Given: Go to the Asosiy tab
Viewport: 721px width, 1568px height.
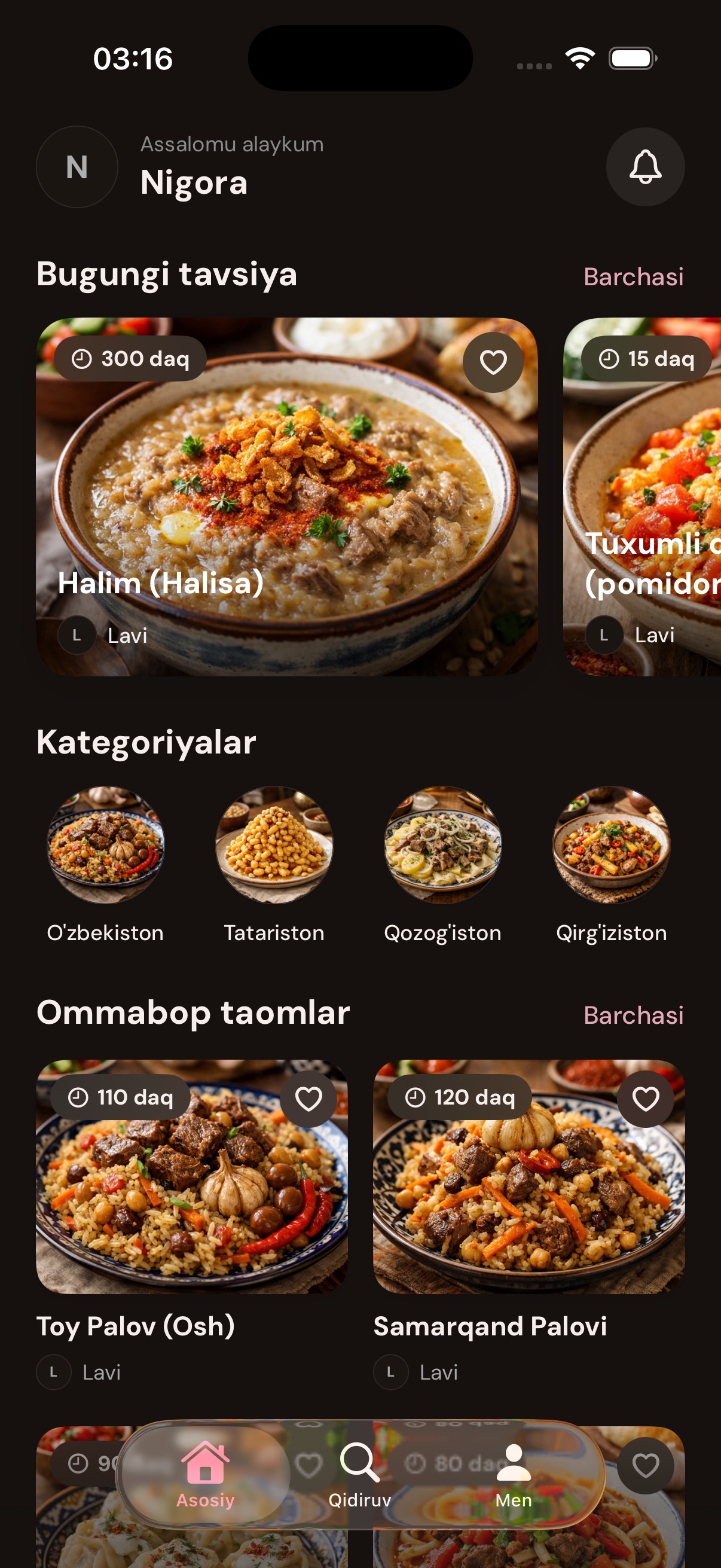Looking at the screenshot, I should click(205, 1475).
